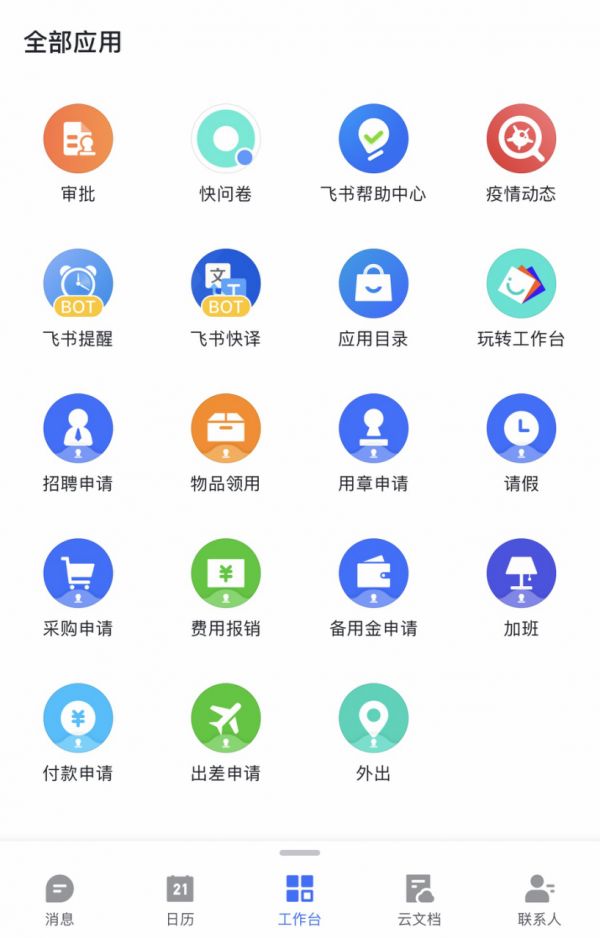The width and height of the screenshot is (600, 938).
Task: Open the 应用目录 app directory
Action: [x=373, y=284]
